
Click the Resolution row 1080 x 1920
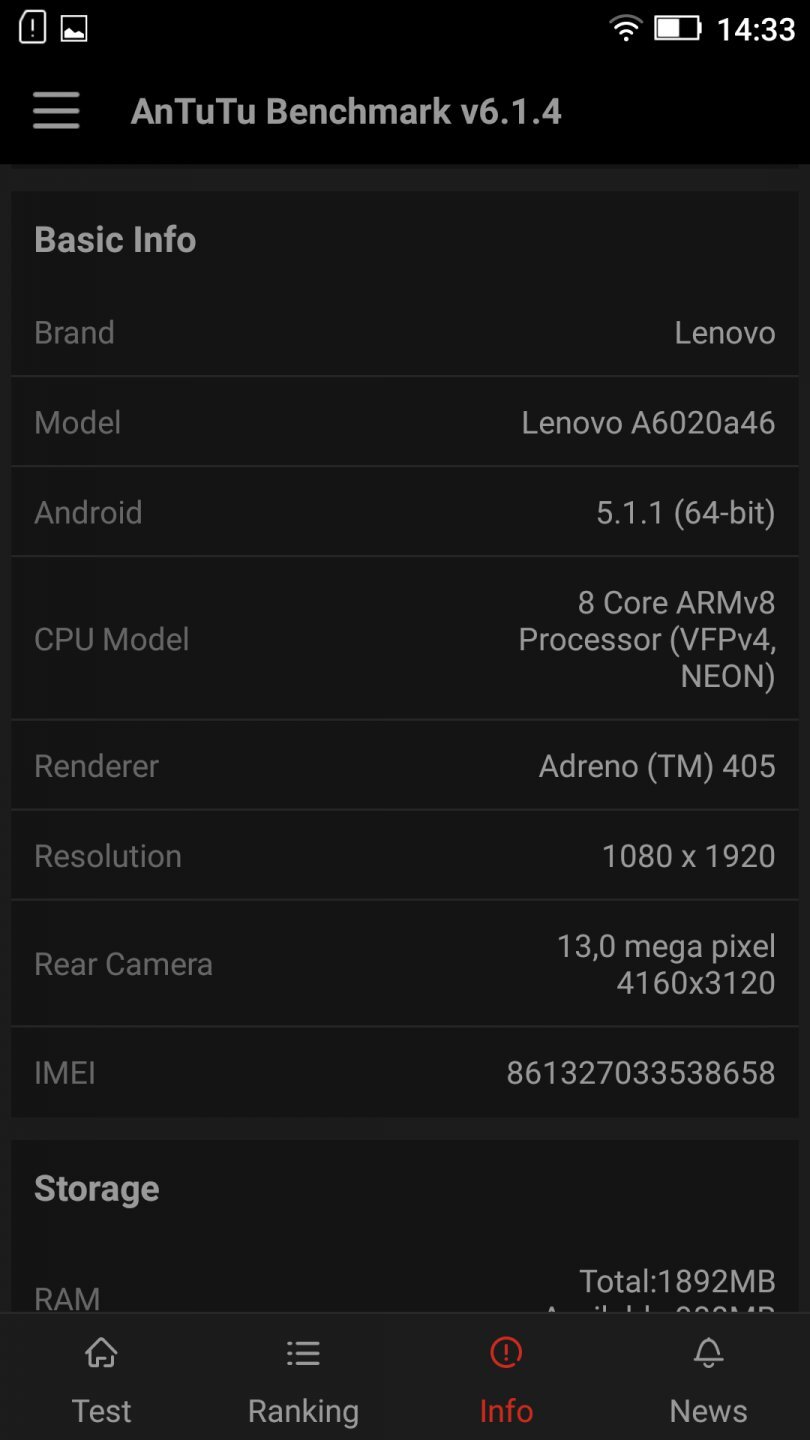pos(405,855)
